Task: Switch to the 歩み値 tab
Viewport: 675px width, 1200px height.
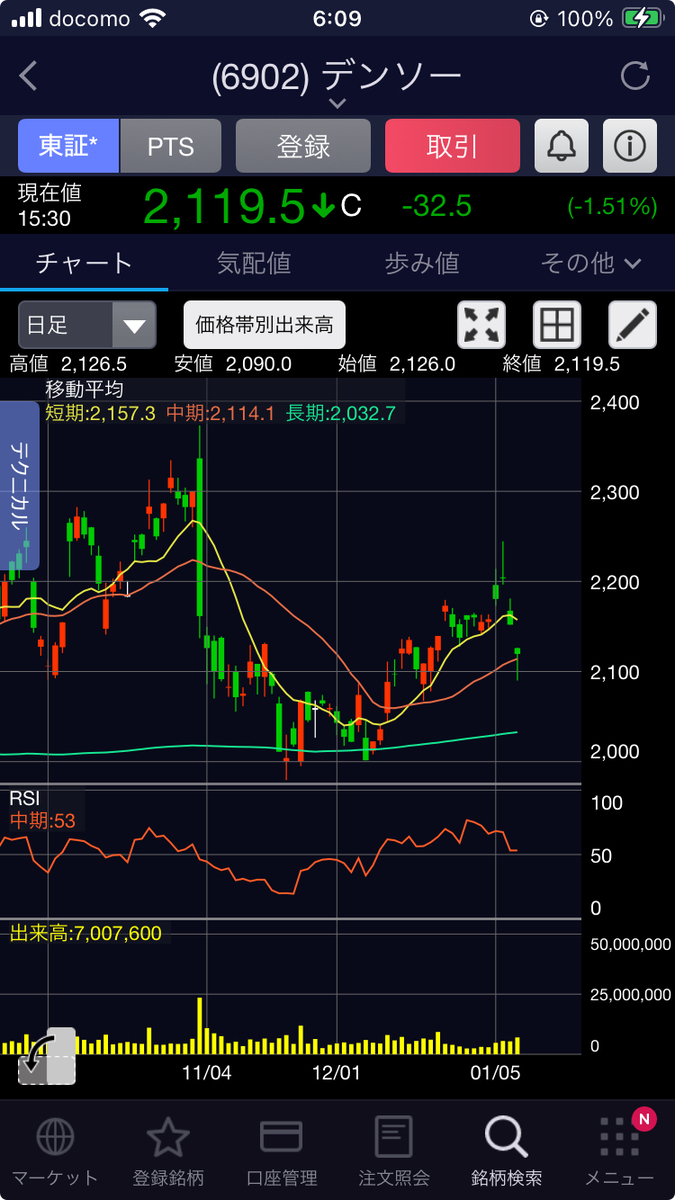Action: [421, 263]
